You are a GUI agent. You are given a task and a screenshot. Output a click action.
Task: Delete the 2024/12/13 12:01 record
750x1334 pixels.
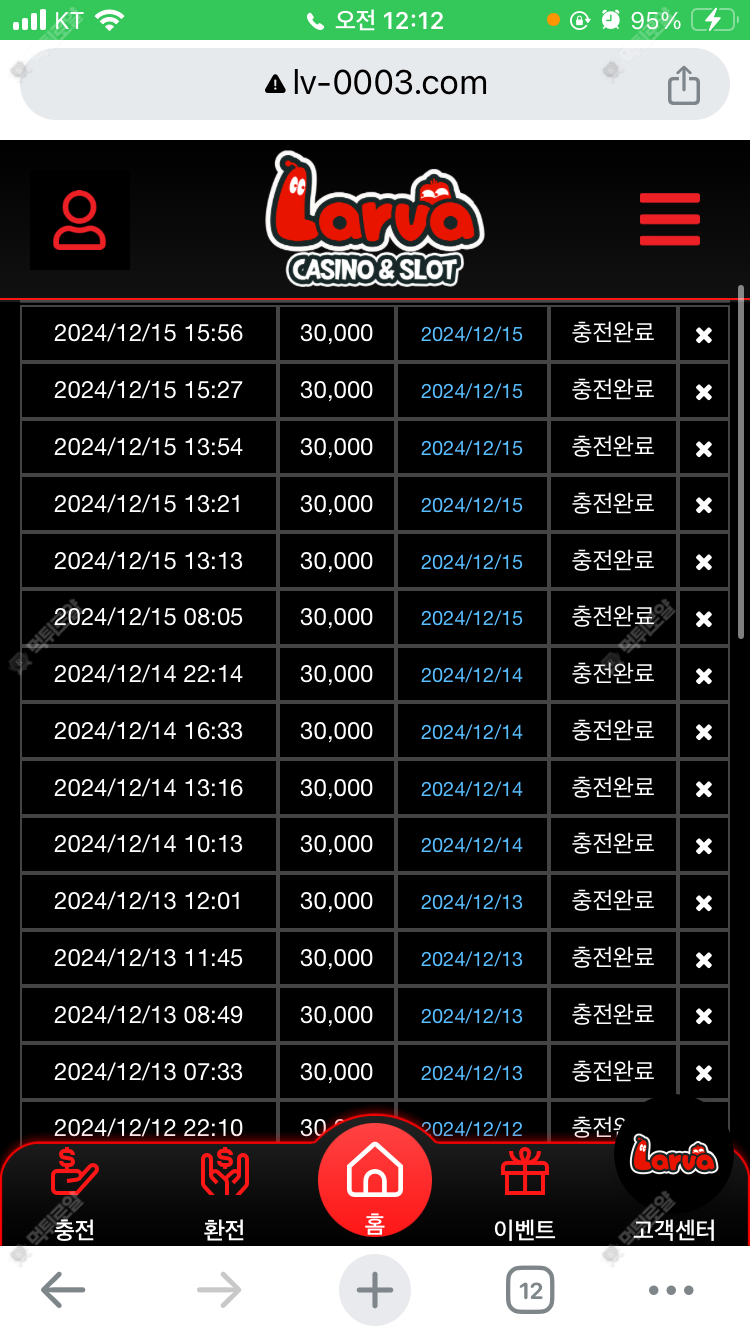(x=704, y=903)
